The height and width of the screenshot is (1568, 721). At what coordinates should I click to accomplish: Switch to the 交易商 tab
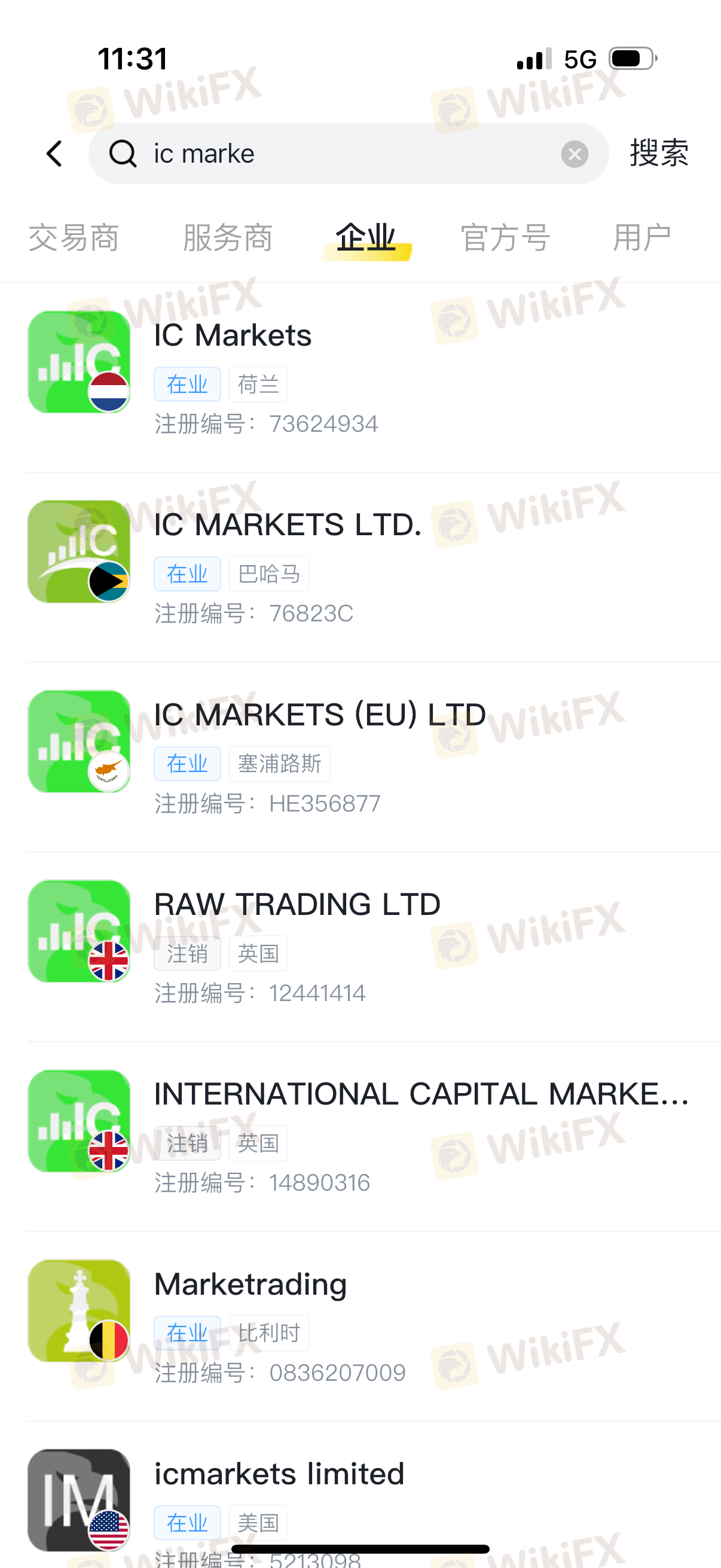pyautogui.click(x=74, y=238)
